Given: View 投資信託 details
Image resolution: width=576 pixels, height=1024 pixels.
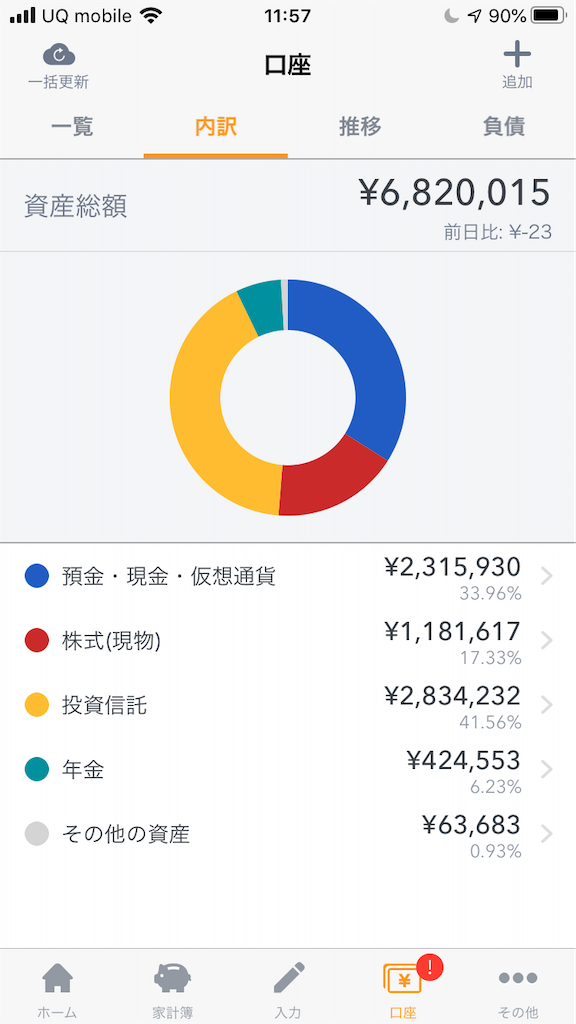Looking at the screenshot, I should pyautogui.click(x=288, y=705).
